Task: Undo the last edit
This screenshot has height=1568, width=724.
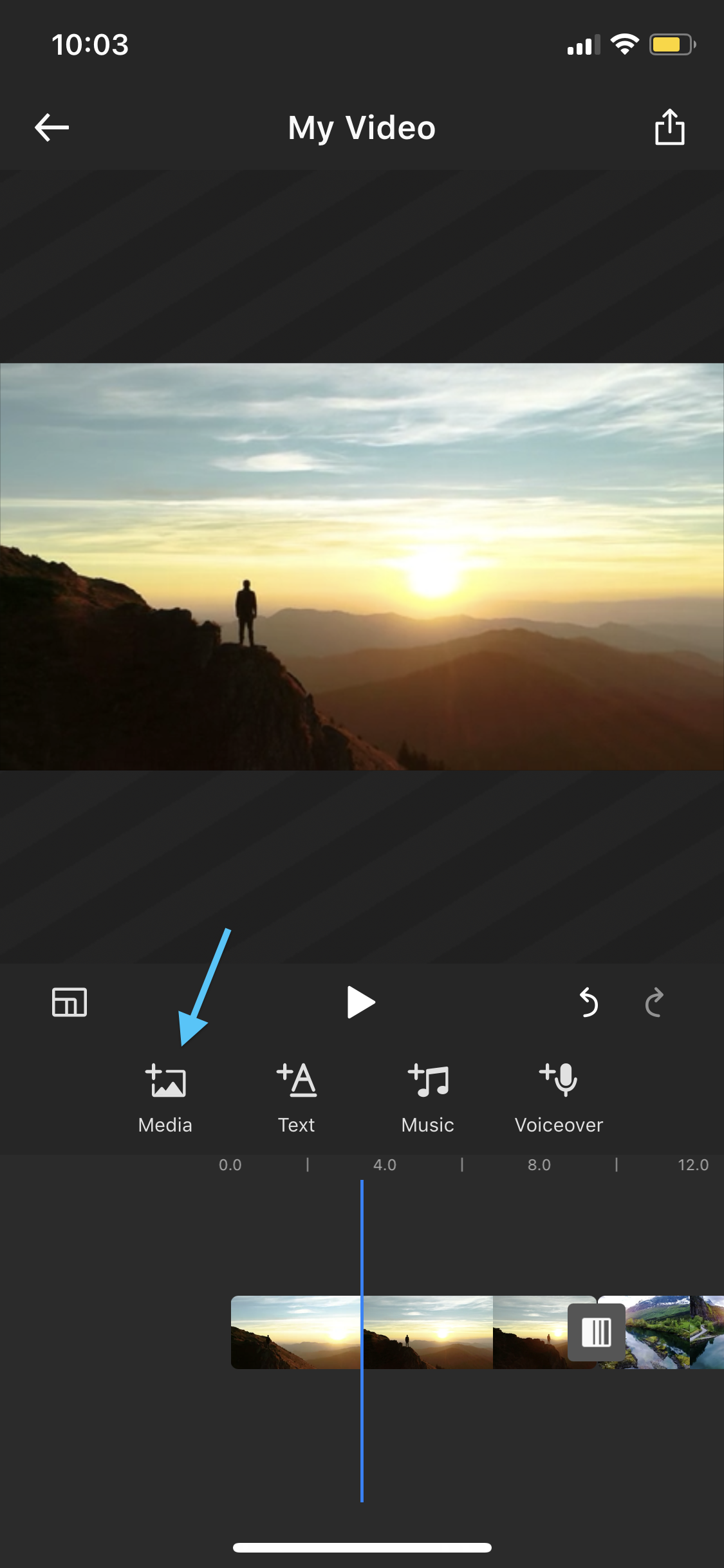Action: [x=588, y=1002]
